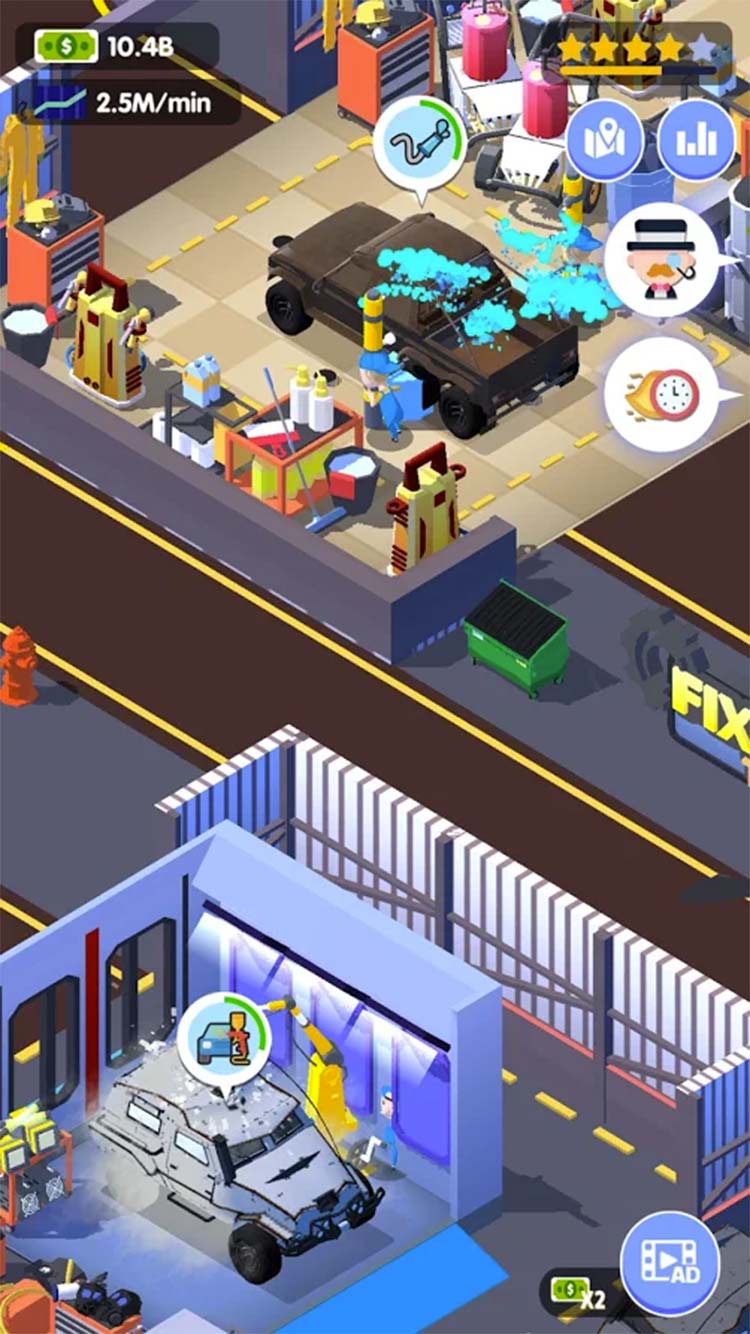
Task: Activate the speed-up clock boost
Action: [x=660, y=394]
